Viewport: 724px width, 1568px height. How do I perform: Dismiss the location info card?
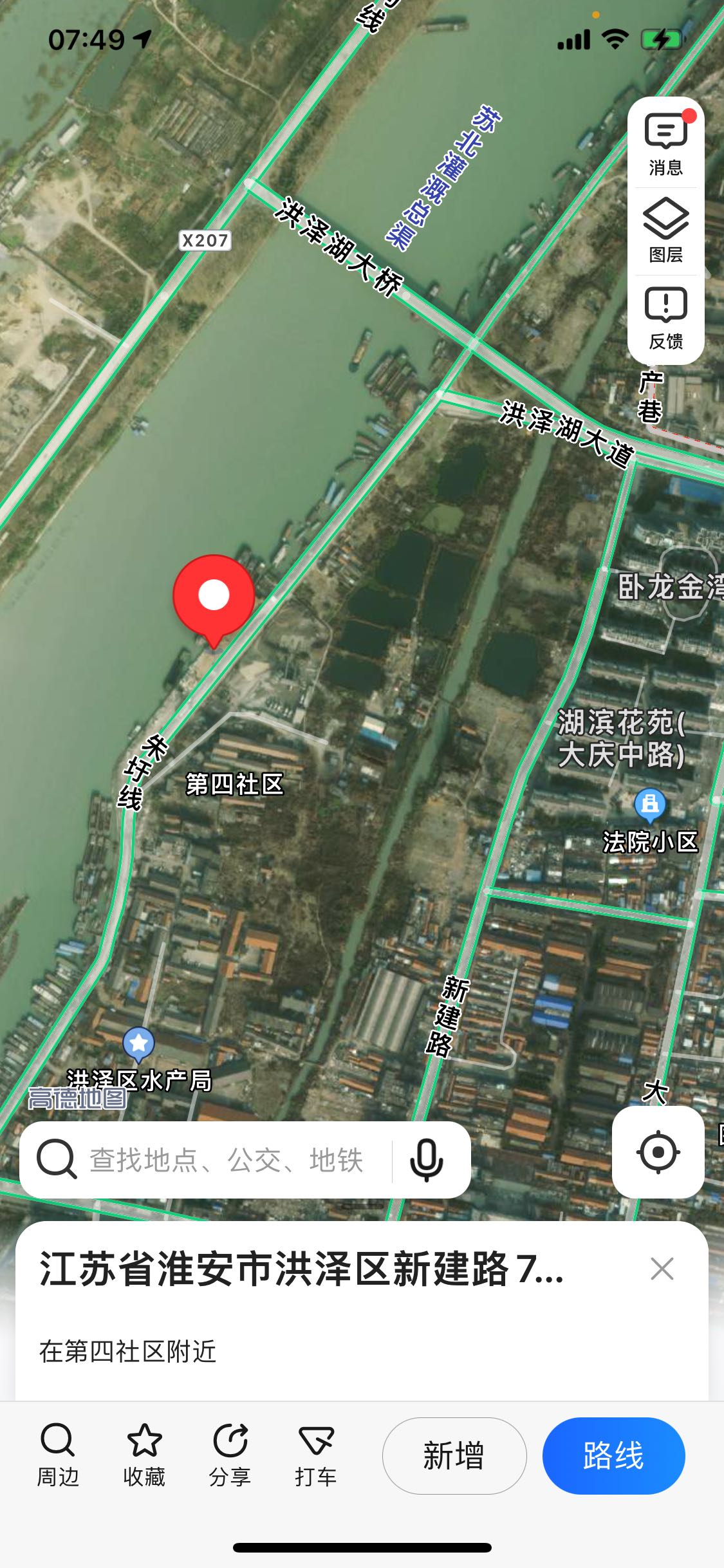(662, 1269)
